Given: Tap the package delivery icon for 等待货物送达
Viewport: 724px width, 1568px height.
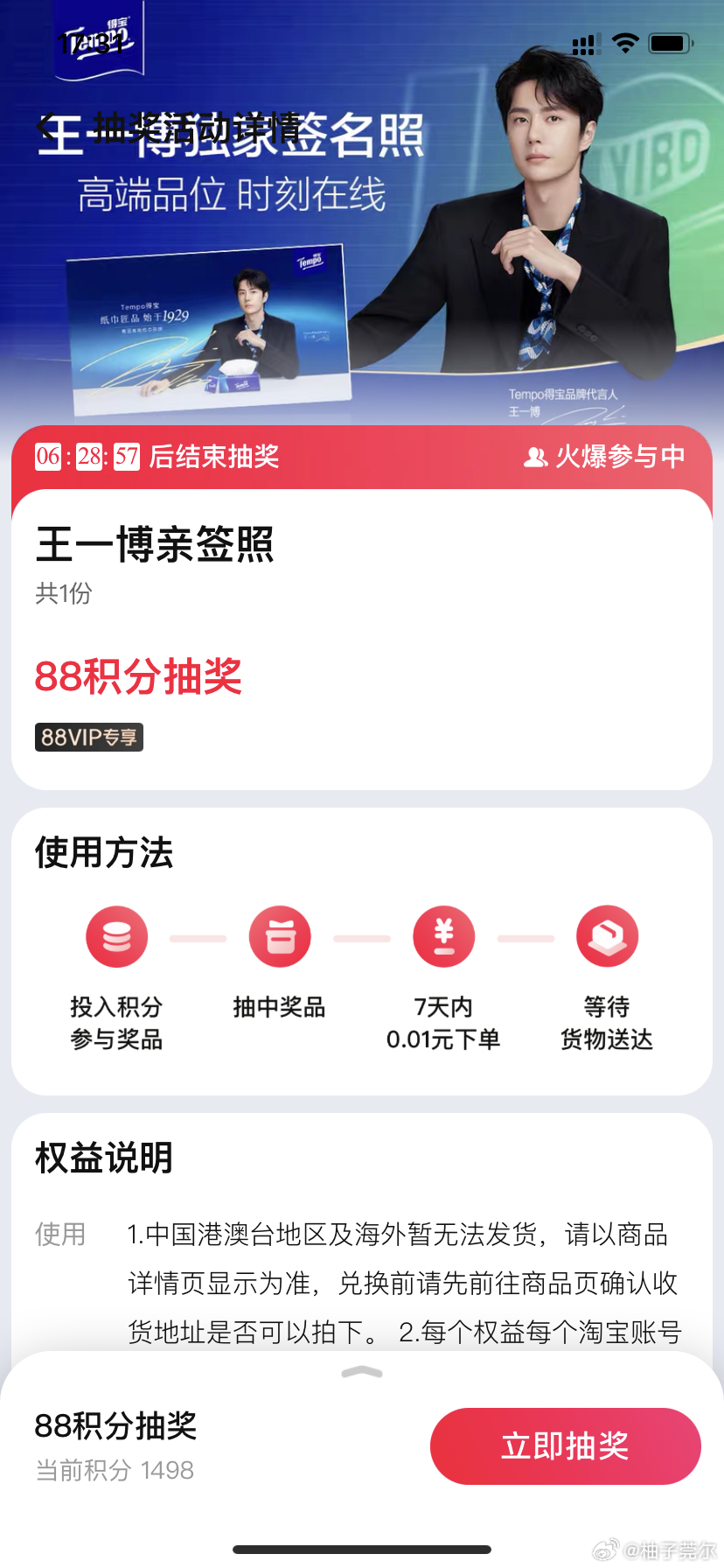Looking at the screenshot, I should (607, 935).
